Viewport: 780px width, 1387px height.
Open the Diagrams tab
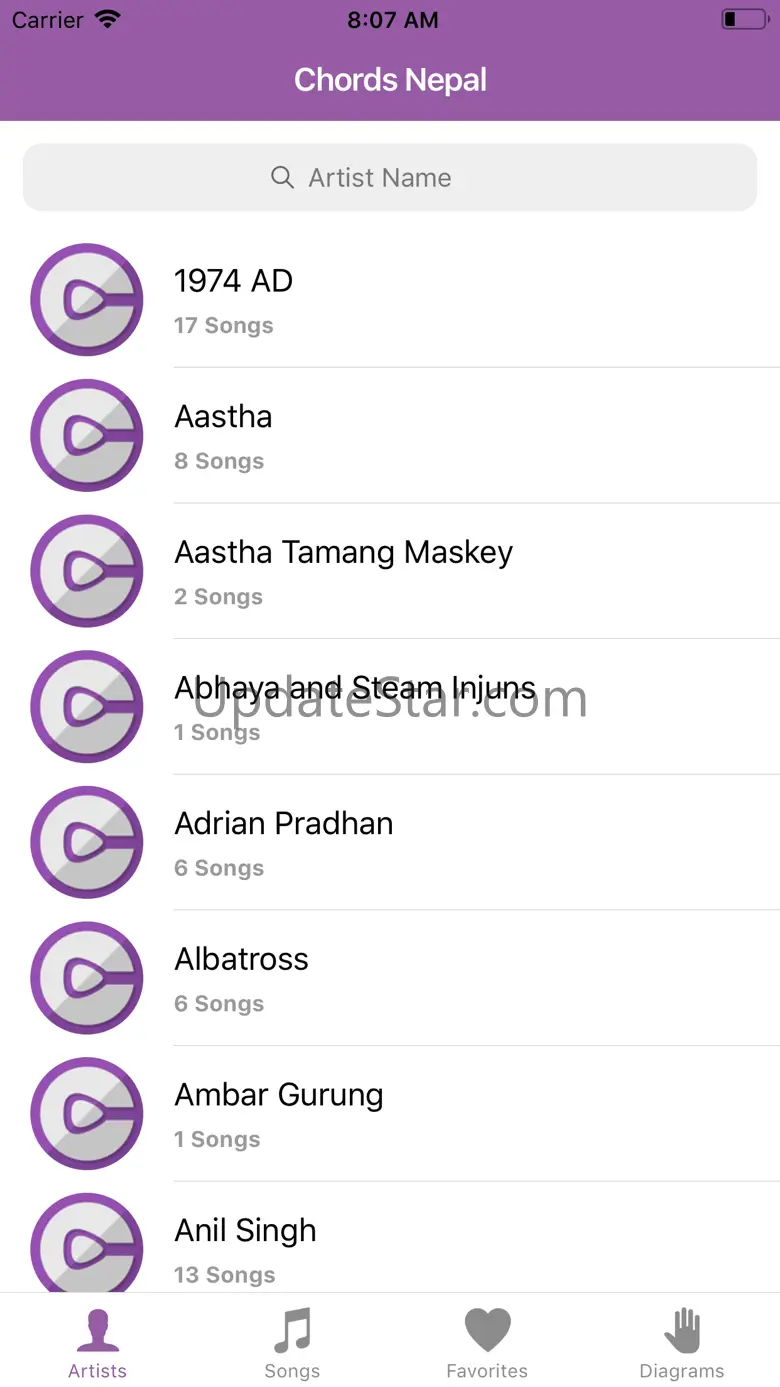click(x=682, y=1342)
